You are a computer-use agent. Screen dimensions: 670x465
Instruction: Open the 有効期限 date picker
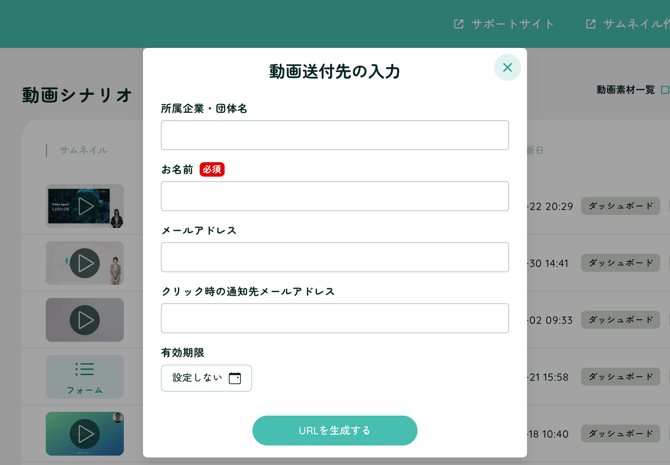click(206, 378)
